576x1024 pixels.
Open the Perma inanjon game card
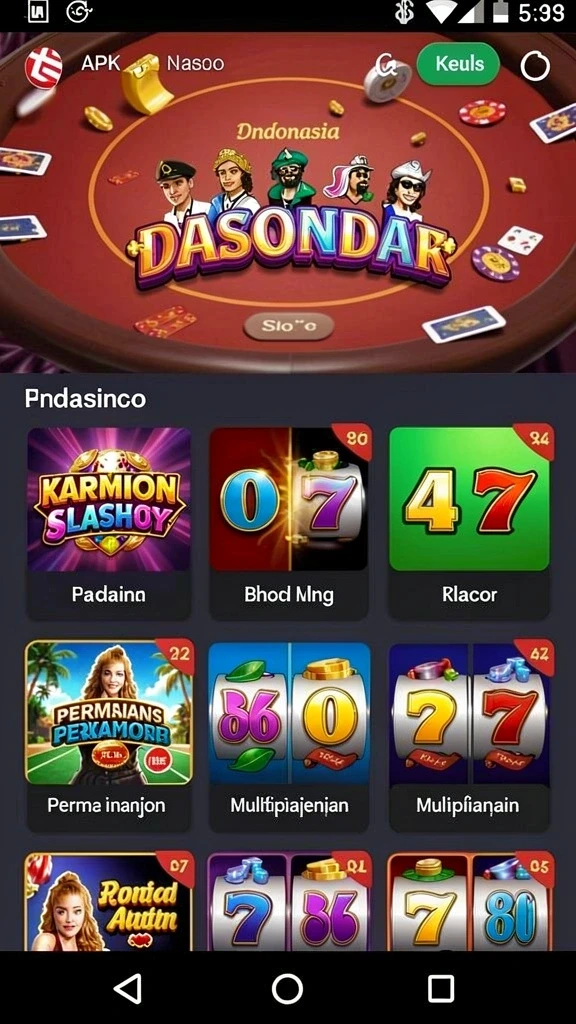(x=108, y=735)
